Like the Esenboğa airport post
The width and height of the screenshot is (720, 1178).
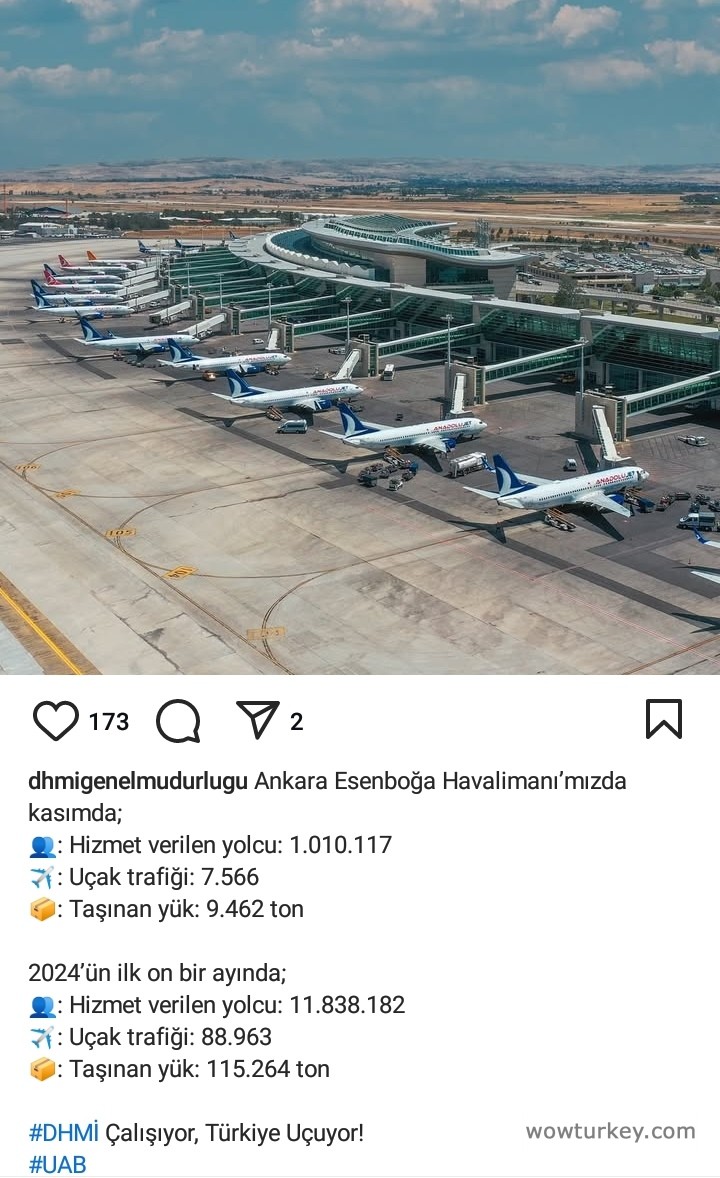[x=55, y=721]
